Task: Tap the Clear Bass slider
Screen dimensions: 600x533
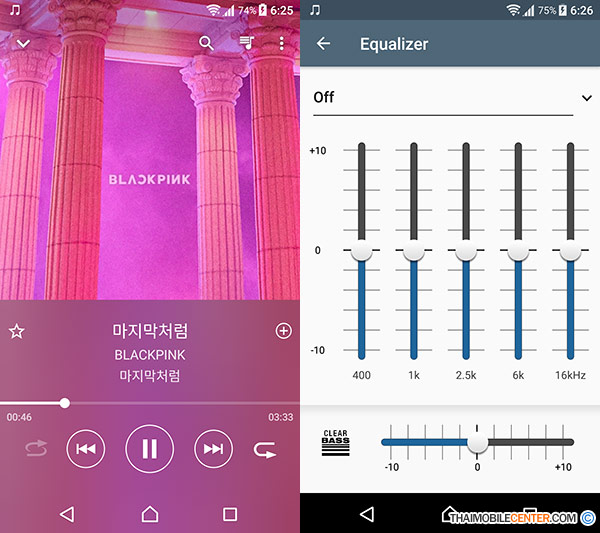Action: [477, 442]
